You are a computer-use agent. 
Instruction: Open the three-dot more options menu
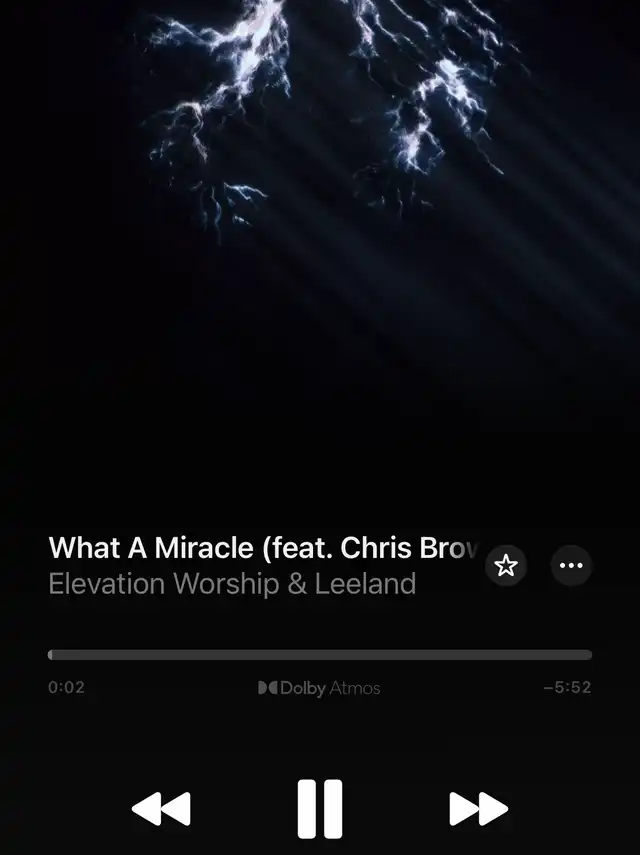(571, 566)
